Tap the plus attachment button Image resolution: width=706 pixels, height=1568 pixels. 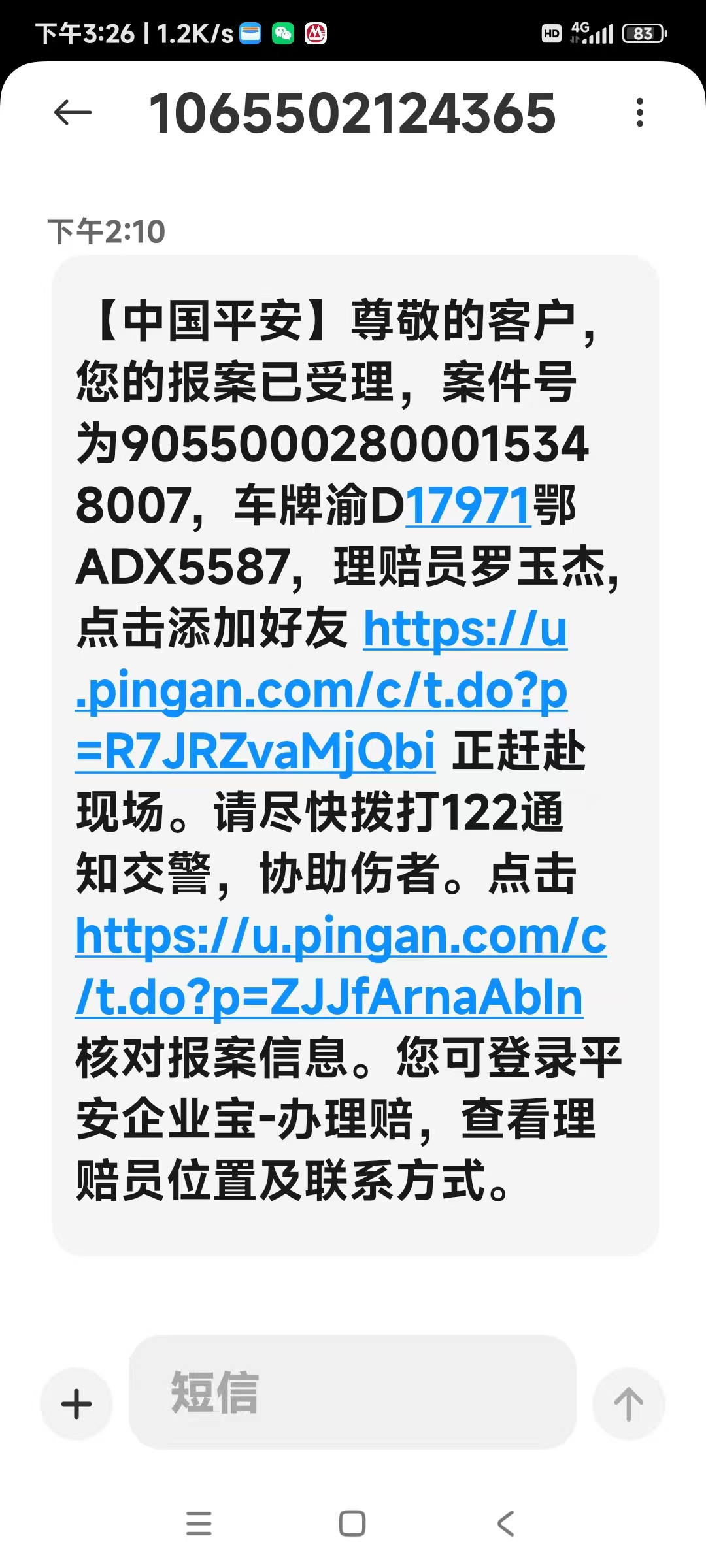click(x=76, y=1404)
